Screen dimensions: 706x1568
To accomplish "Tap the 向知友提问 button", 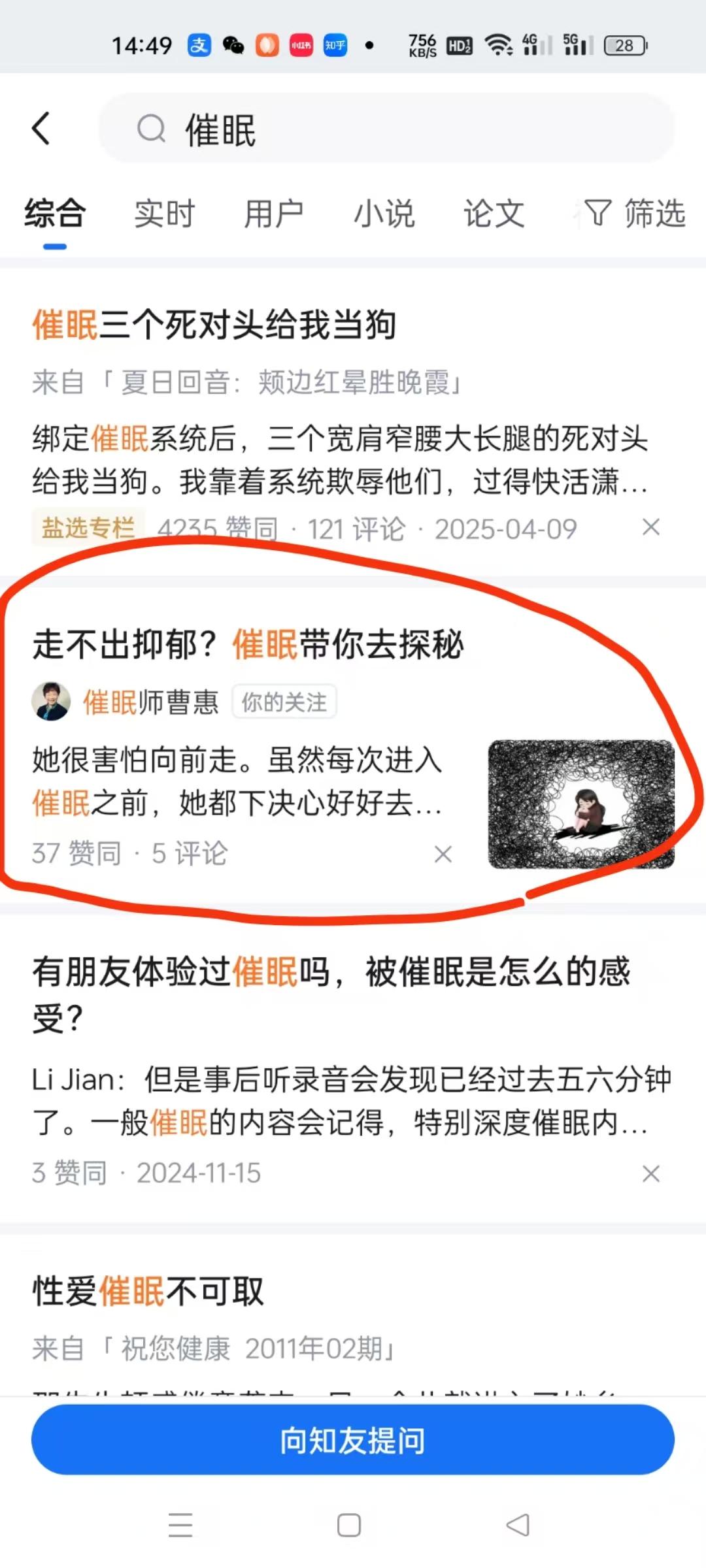I will [x=353, y=1440].
